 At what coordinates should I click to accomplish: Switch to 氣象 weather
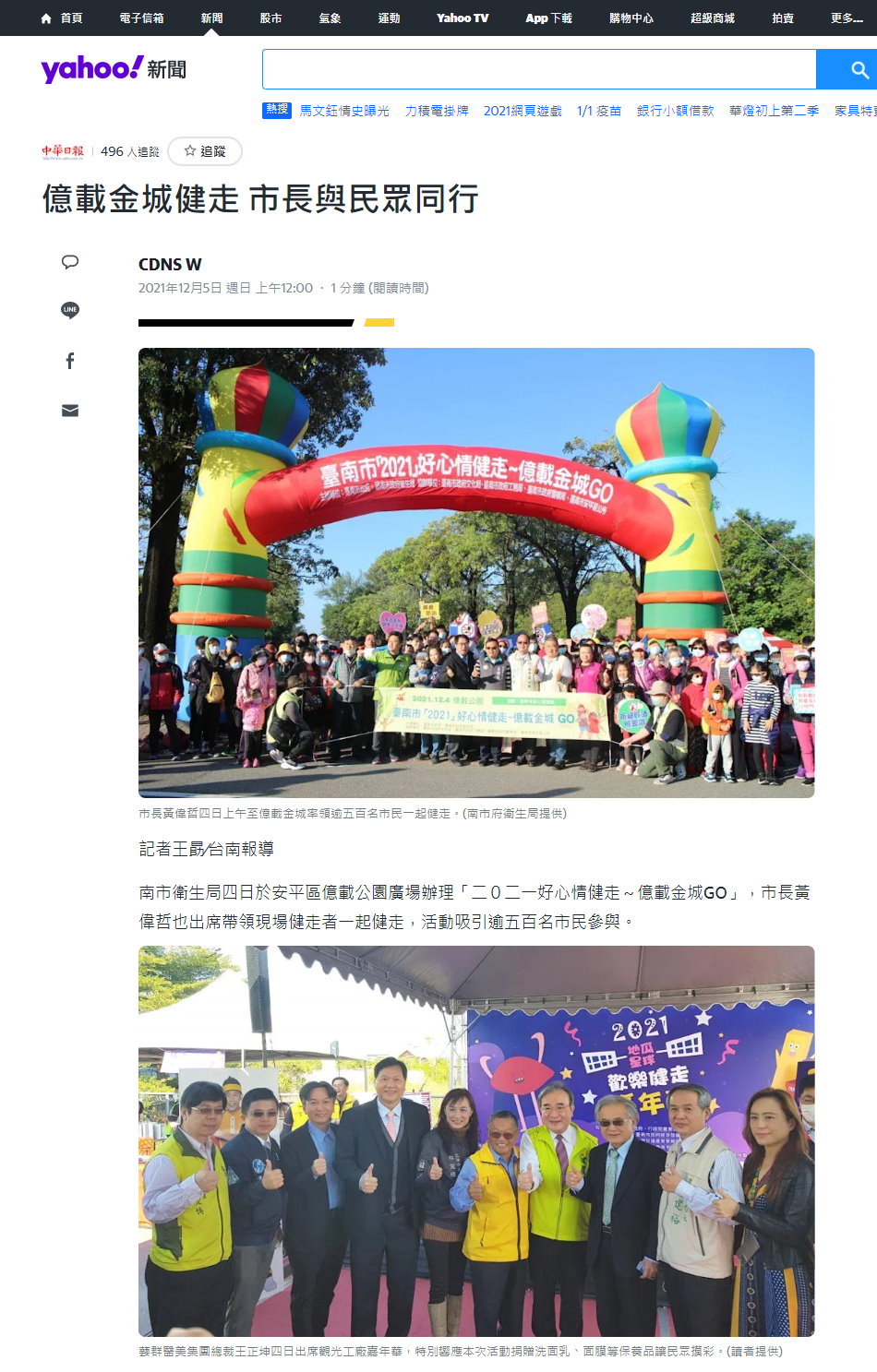[330, 18]
